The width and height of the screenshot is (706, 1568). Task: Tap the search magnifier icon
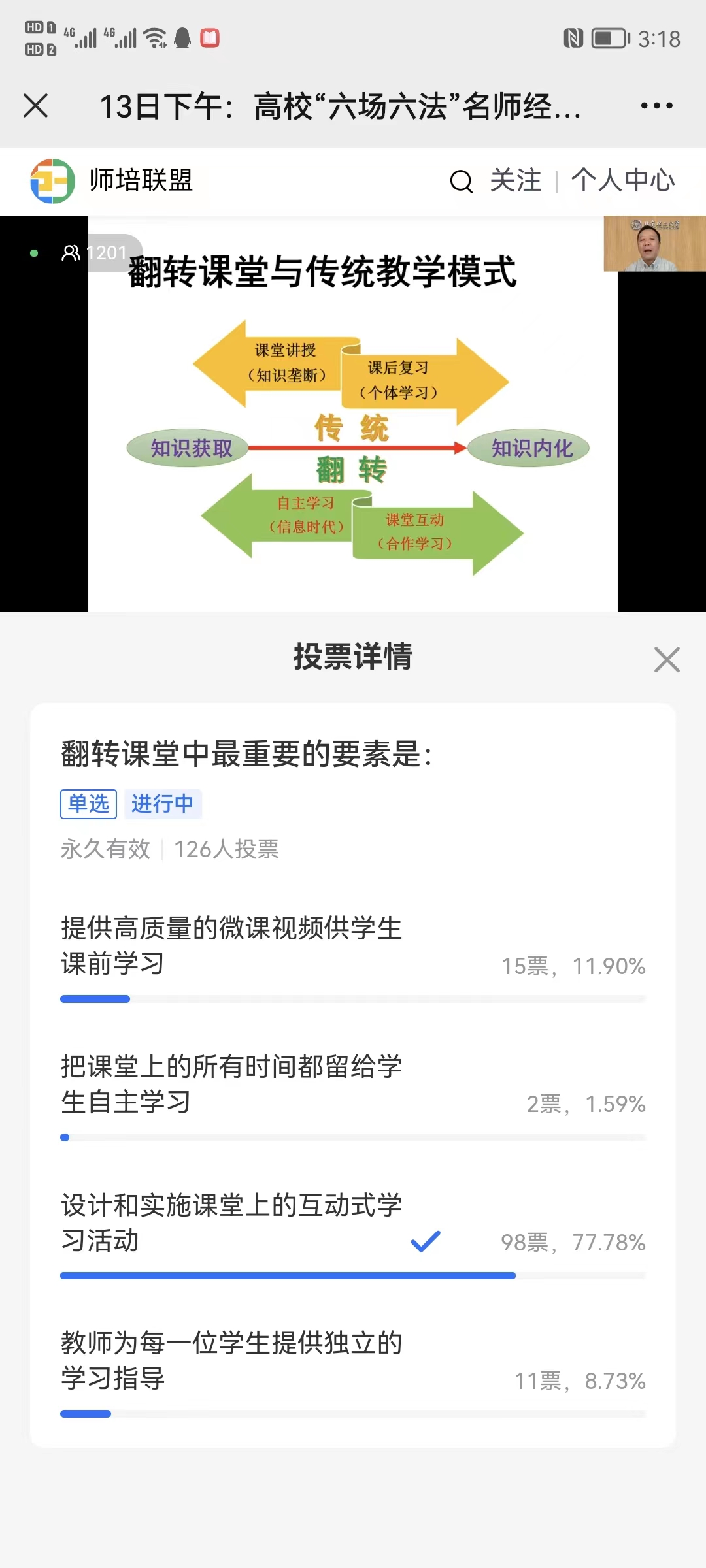click(461, 182)
